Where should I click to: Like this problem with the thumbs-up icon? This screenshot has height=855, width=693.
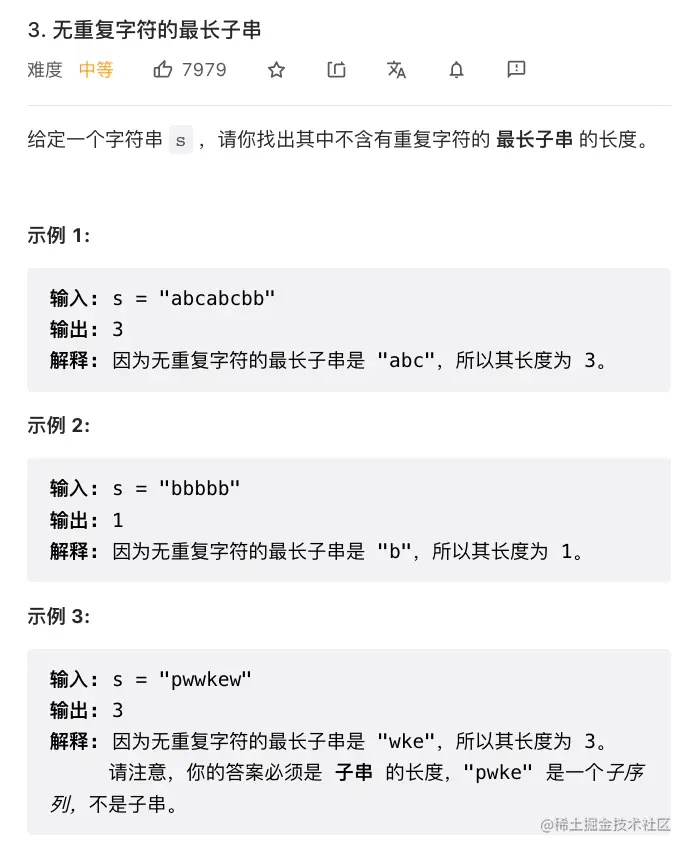pos(163,69)
